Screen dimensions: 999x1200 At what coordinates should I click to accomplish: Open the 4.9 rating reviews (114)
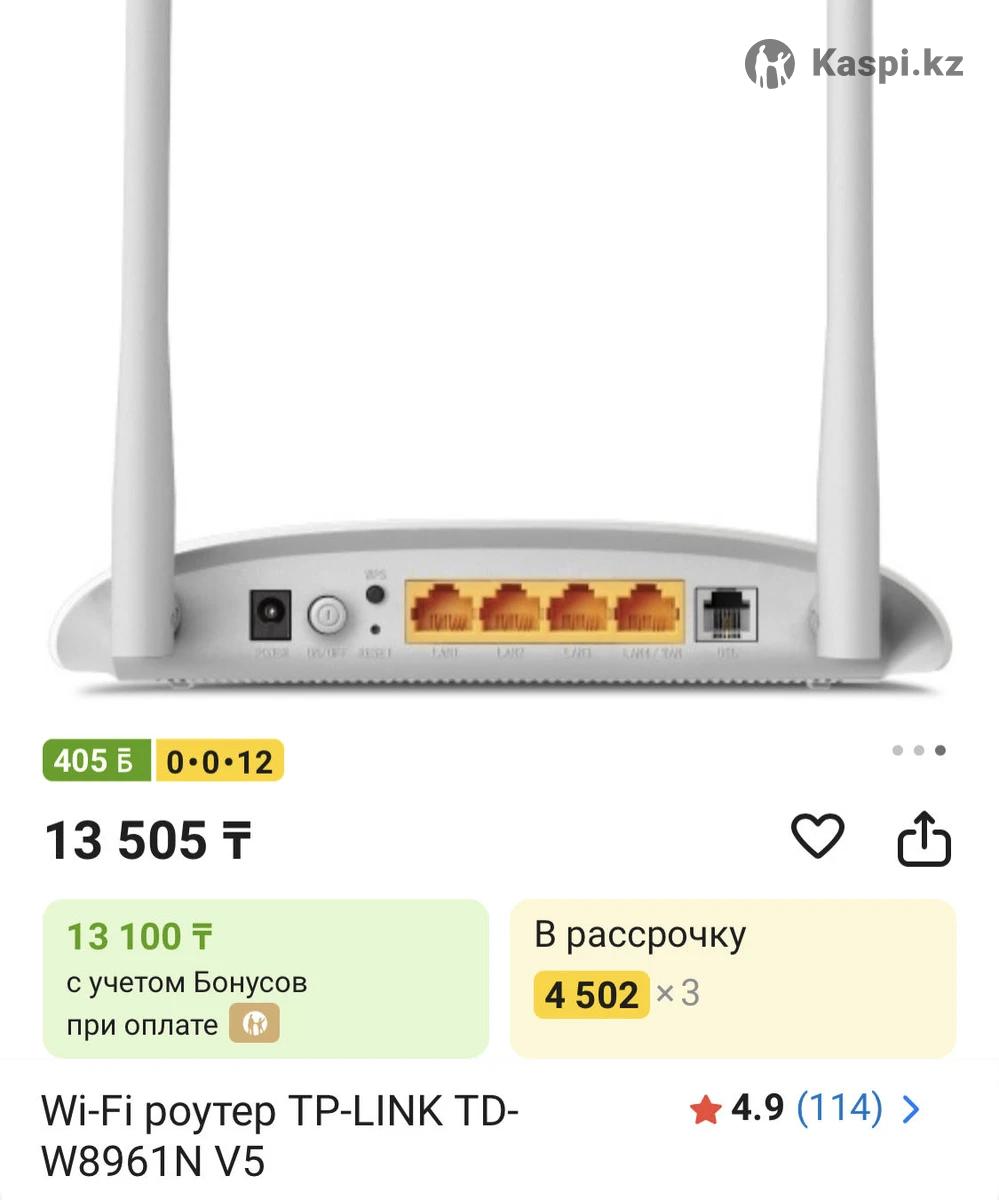coord(805,1108)
